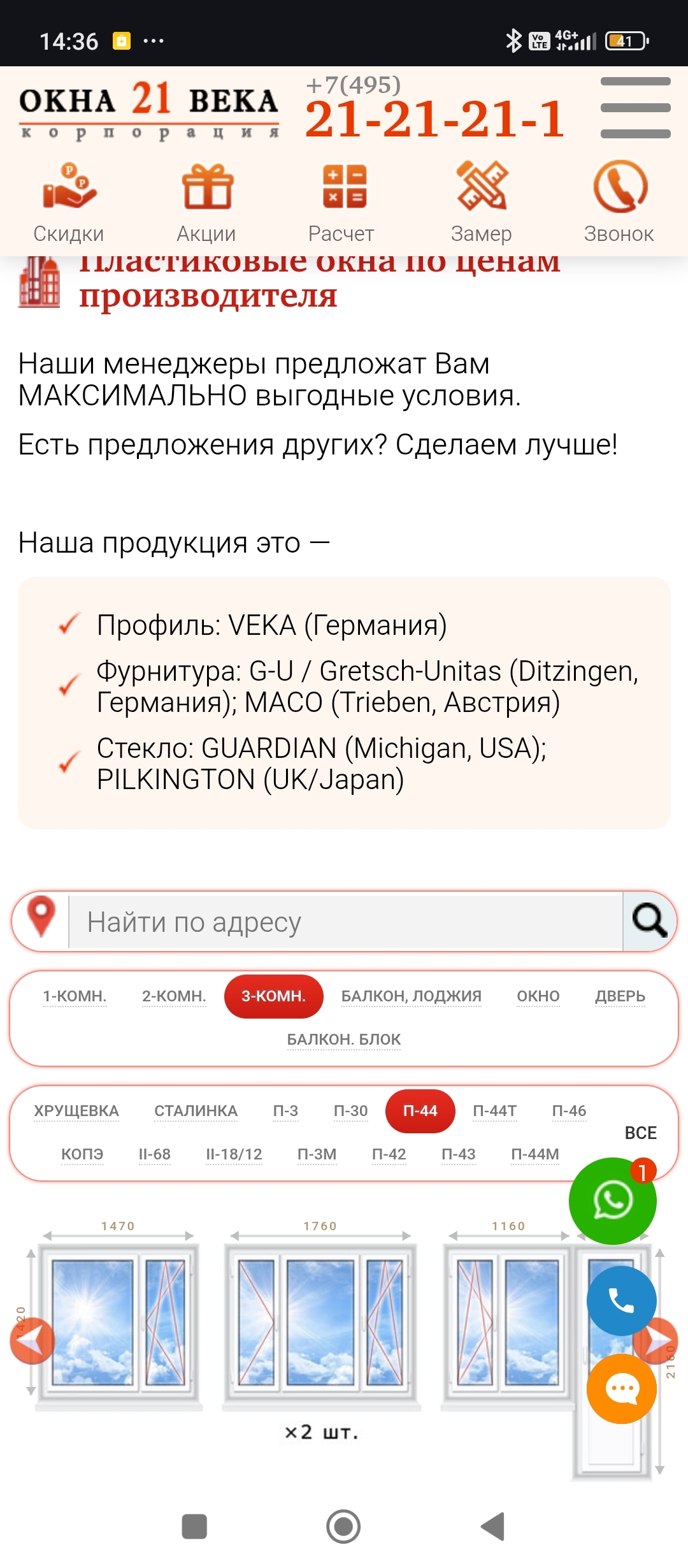Show ВСЕ house series

(x=640, y=1133)
